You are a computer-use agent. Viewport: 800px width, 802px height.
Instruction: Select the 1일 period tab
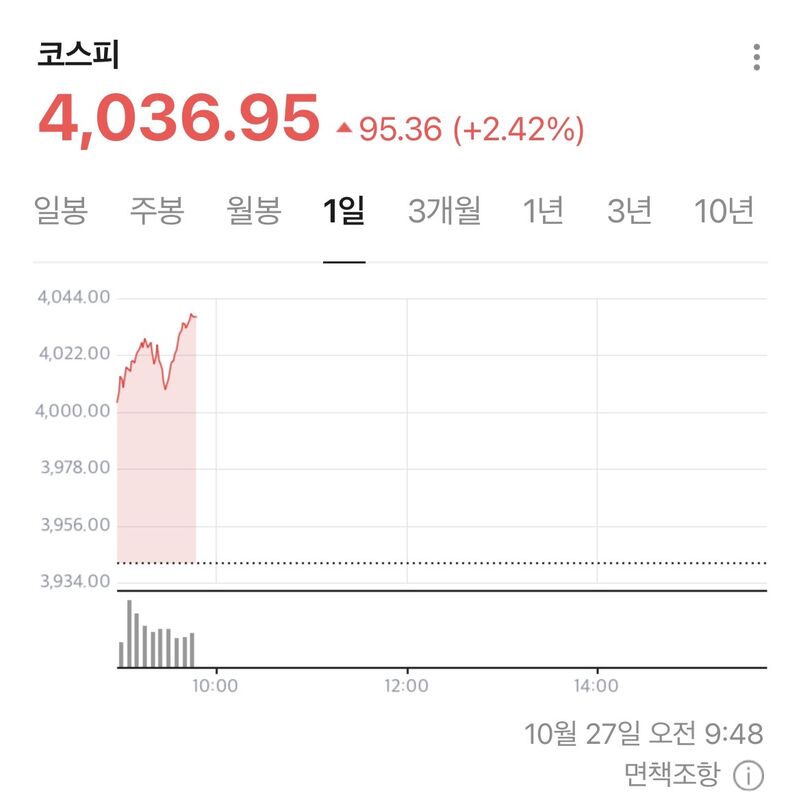(x=344, y=211)
